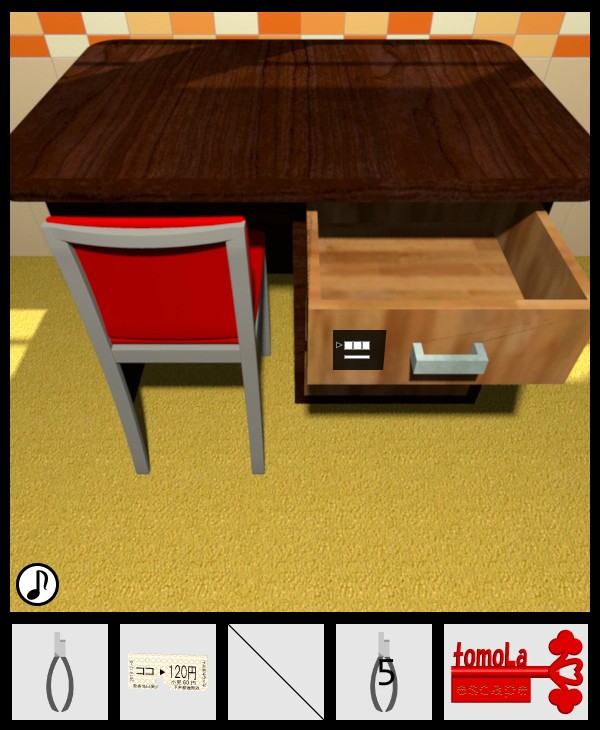Toggle the music note sound button
600x730 pixels.
coord(38,584)
